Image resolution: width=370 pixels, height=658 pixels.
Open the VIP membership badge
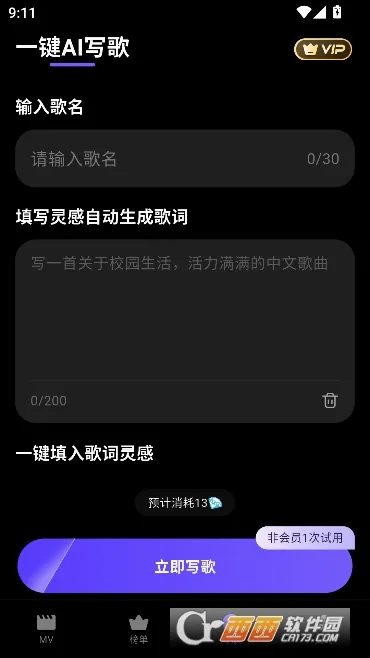click(323, 49)
